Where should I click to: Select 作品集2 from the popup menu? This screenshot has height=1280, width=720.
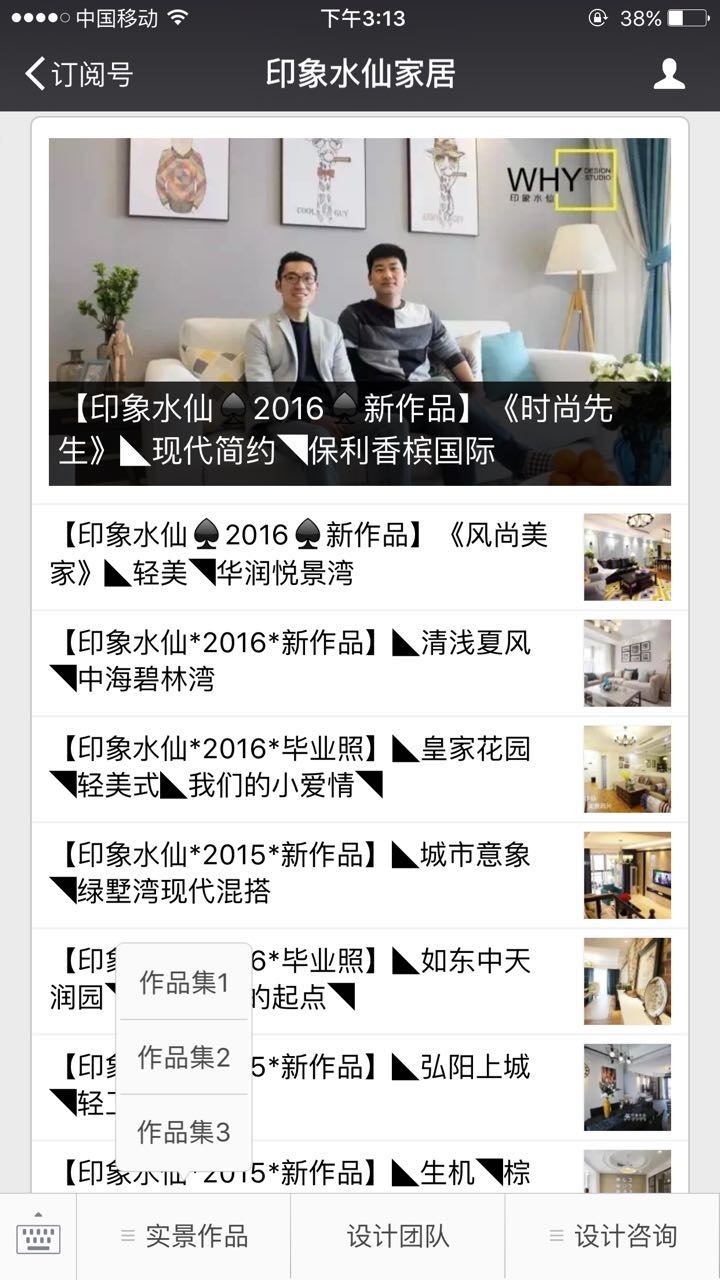(184, 1057)
